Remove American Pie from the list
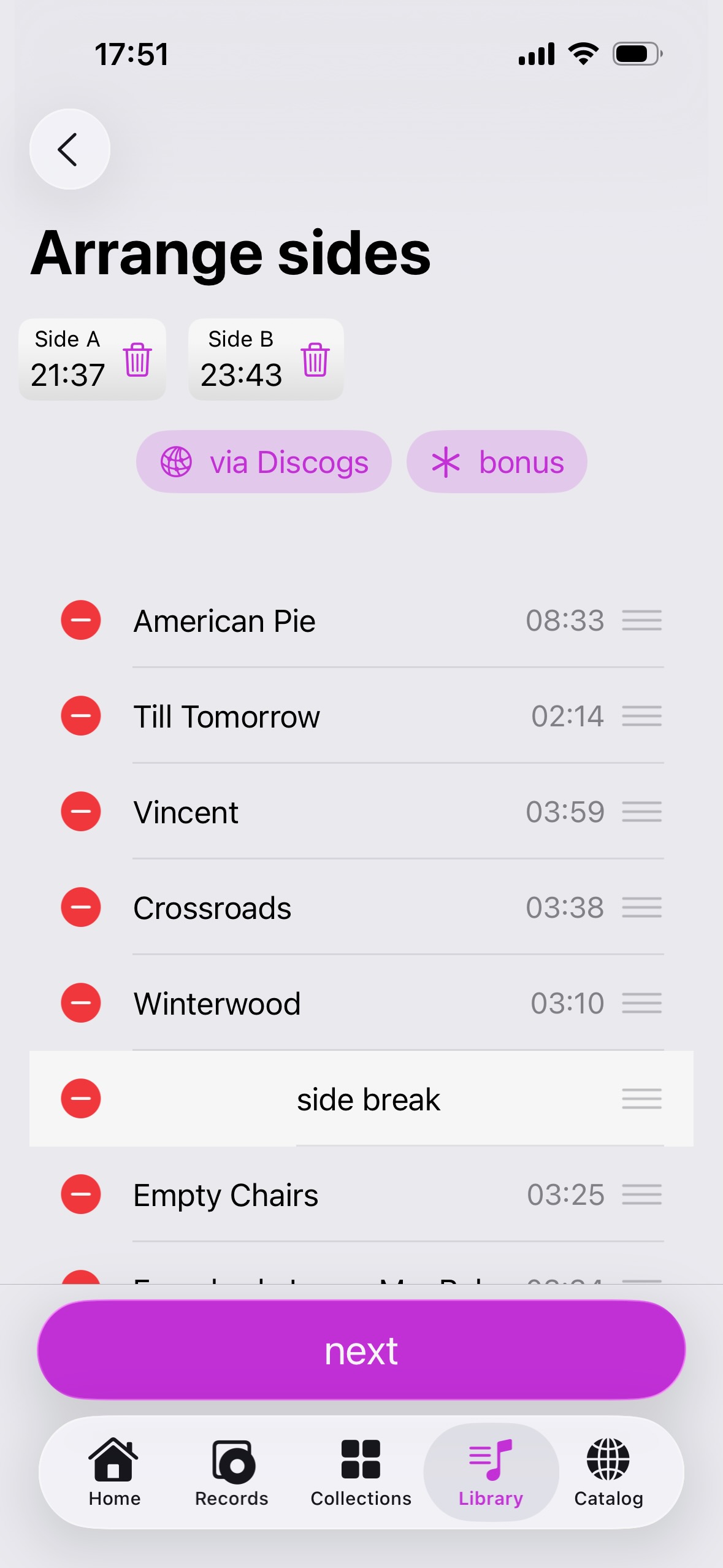723x1568 pixels. (x=81, y=620)
